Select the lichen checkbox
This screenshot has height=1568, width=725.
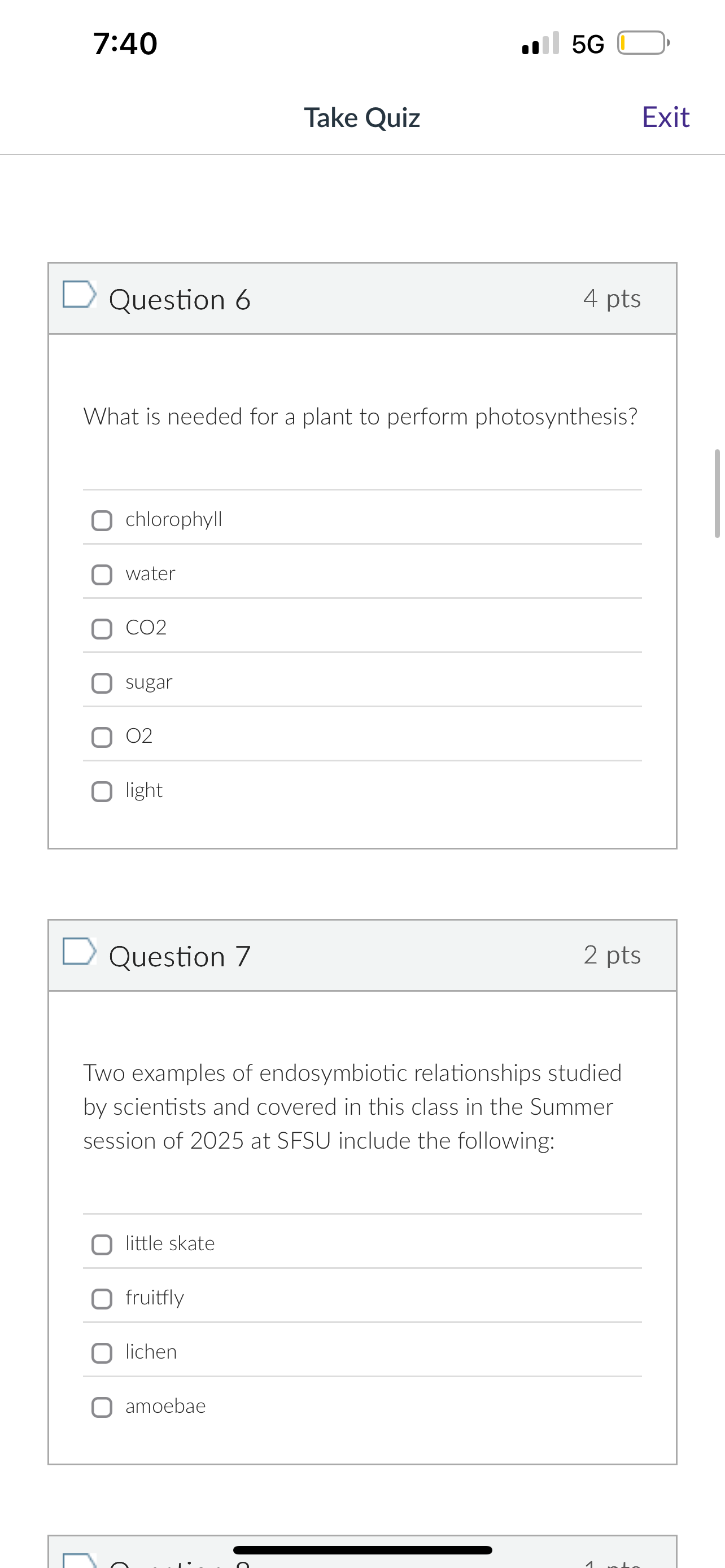102,1352
